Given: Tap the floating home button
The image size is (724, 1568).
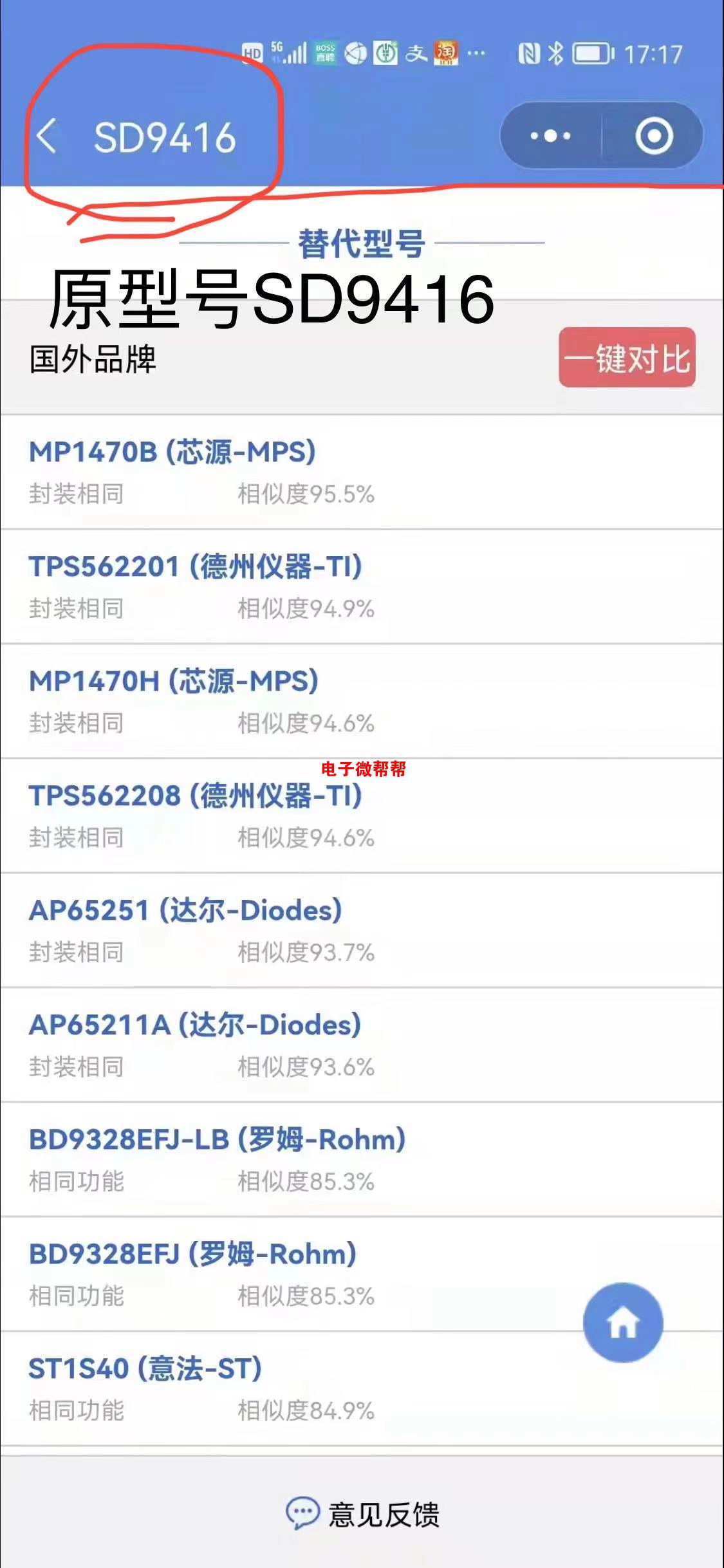Looking at the screenshot, I should pos(622,1323).
